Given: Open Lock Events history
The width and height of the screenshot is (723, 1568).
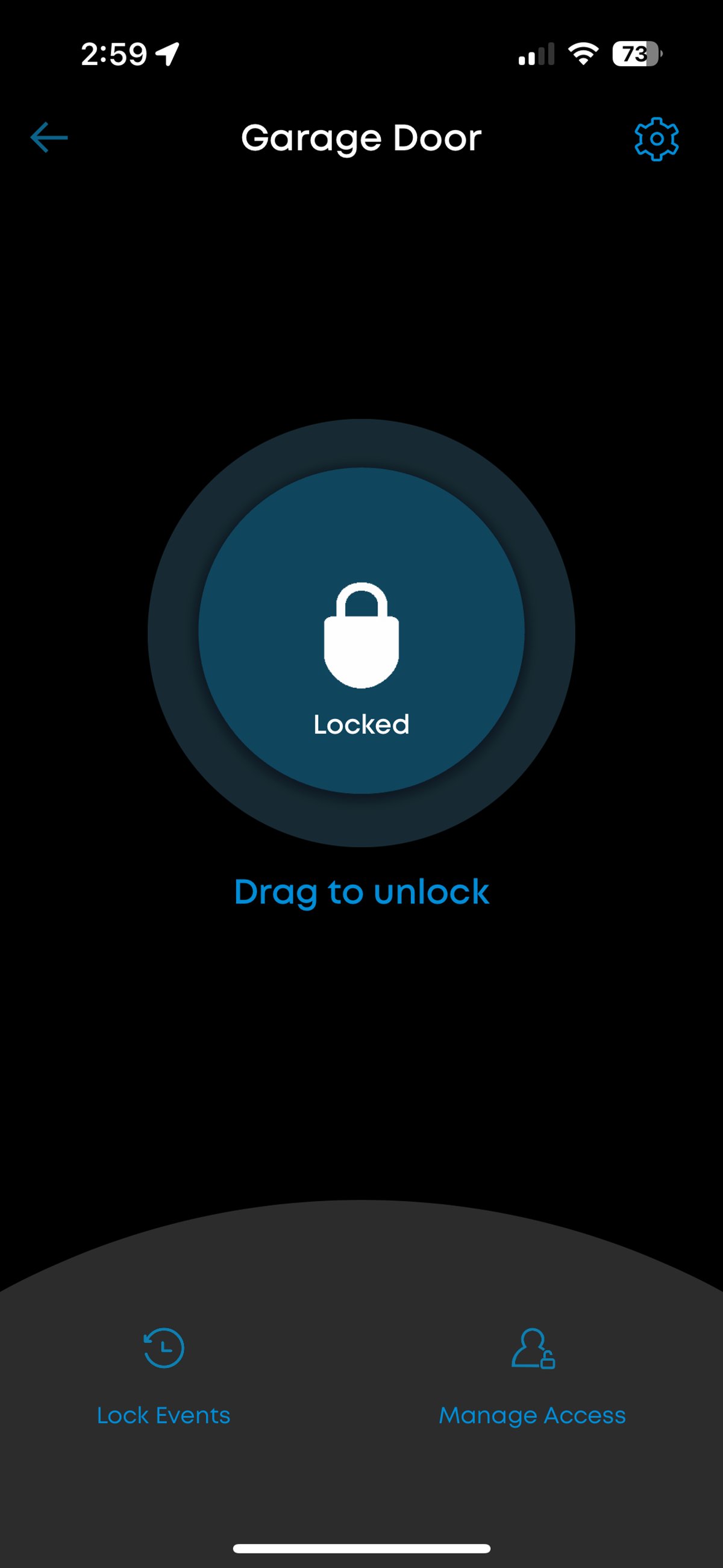Looking at the screenshot, I should point(164,1375).
